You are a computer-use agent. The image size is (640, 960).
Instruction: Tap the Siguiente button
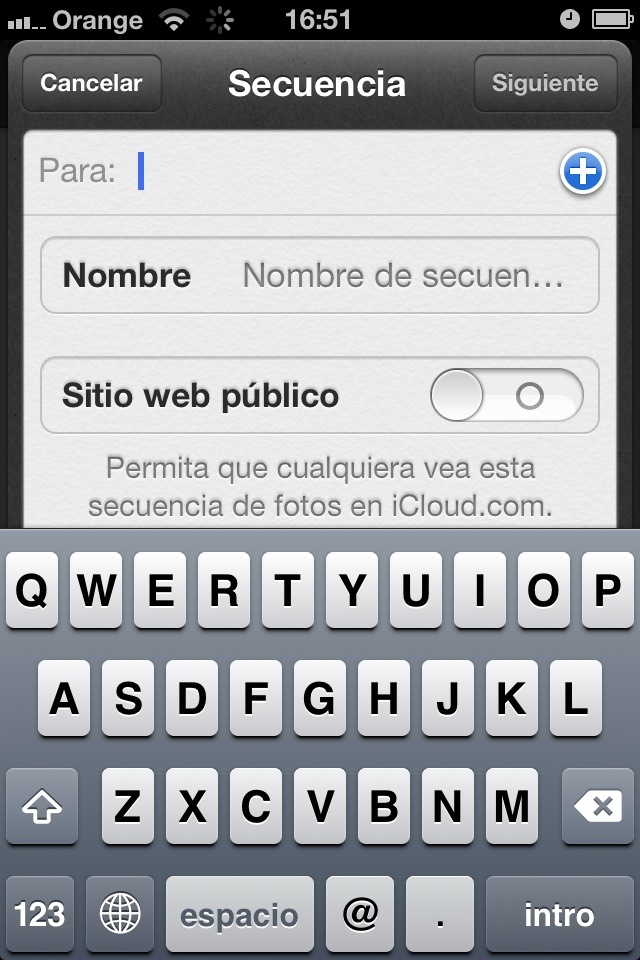click(545, 84)
